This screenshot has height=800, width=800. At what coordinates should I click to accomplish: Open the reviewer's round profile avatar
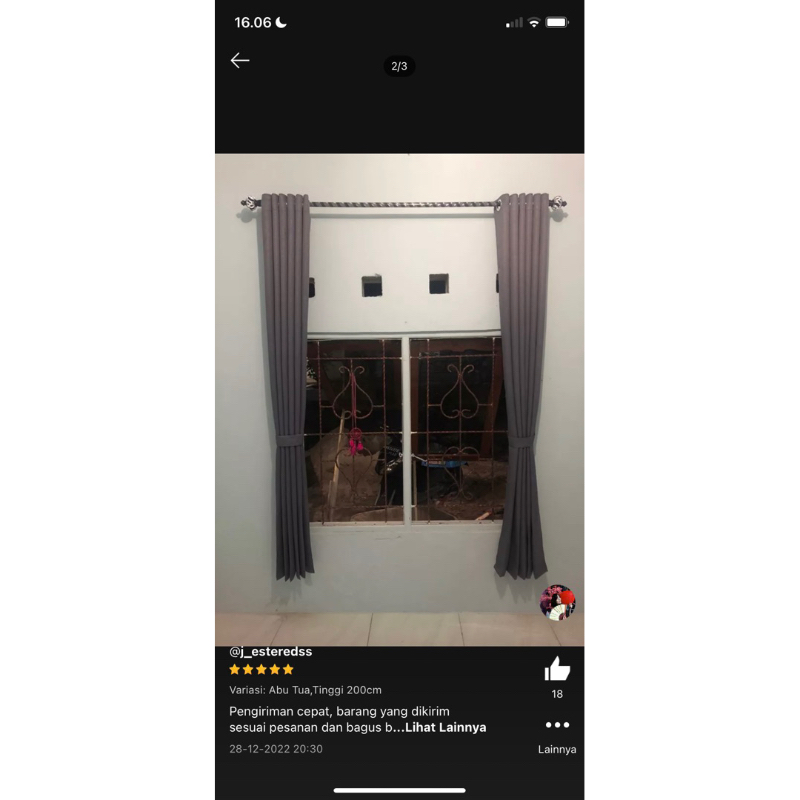(x=557, y=603)
